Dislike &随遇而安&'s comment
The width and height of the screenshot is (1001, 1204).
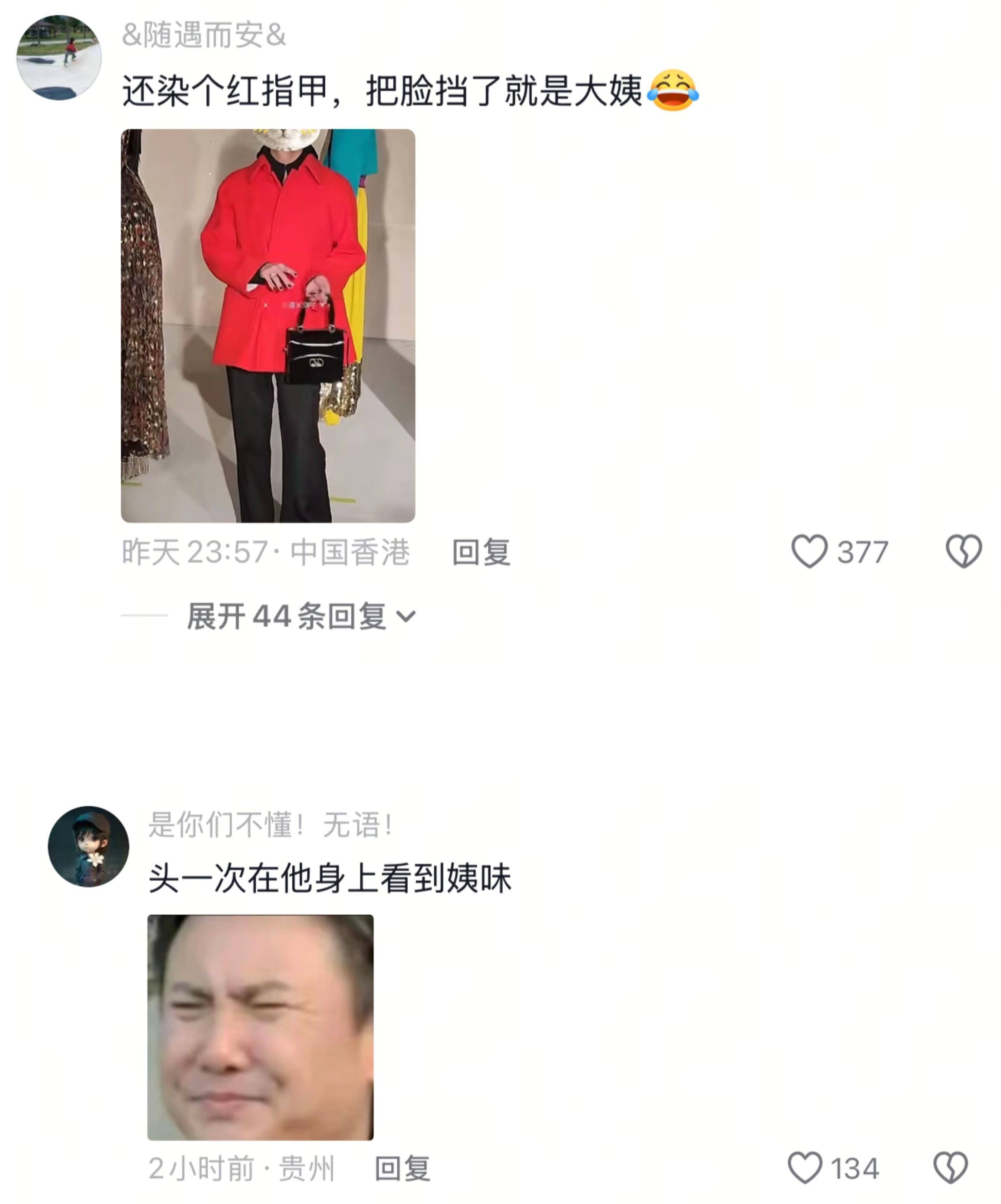pos(963,552)
